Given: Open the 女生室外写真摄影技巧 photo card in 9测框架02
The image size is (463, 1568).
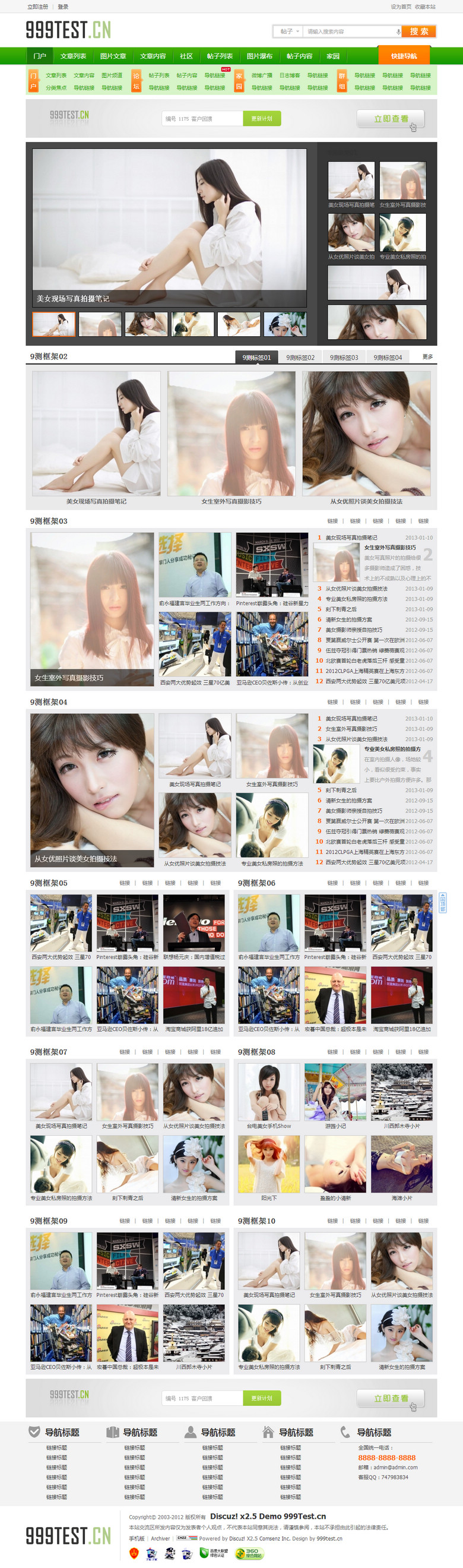Looking at the screenshot, I should pyautogui.click(x=231, y=434).
